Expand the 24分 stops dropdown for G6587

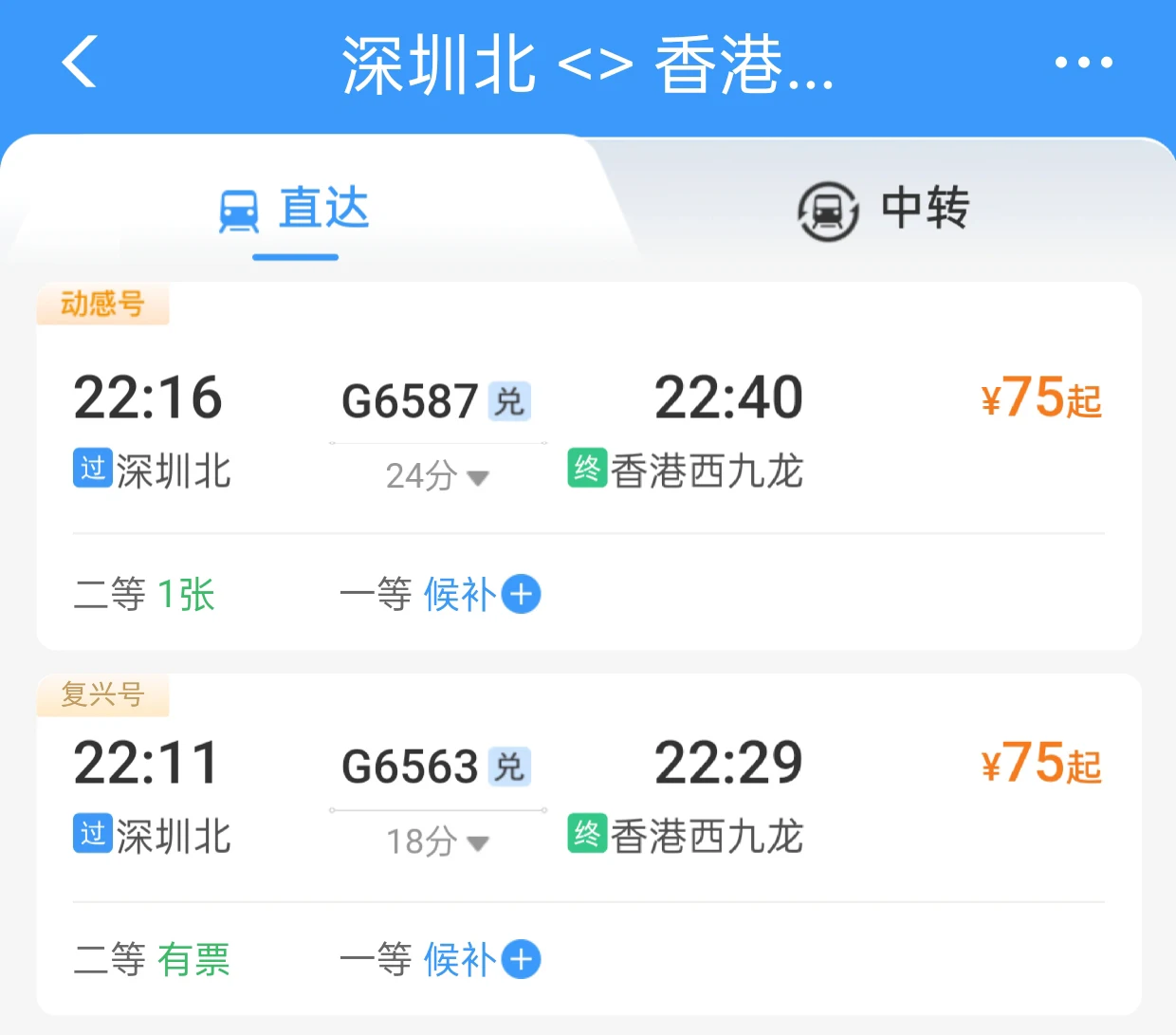point(437,475)
